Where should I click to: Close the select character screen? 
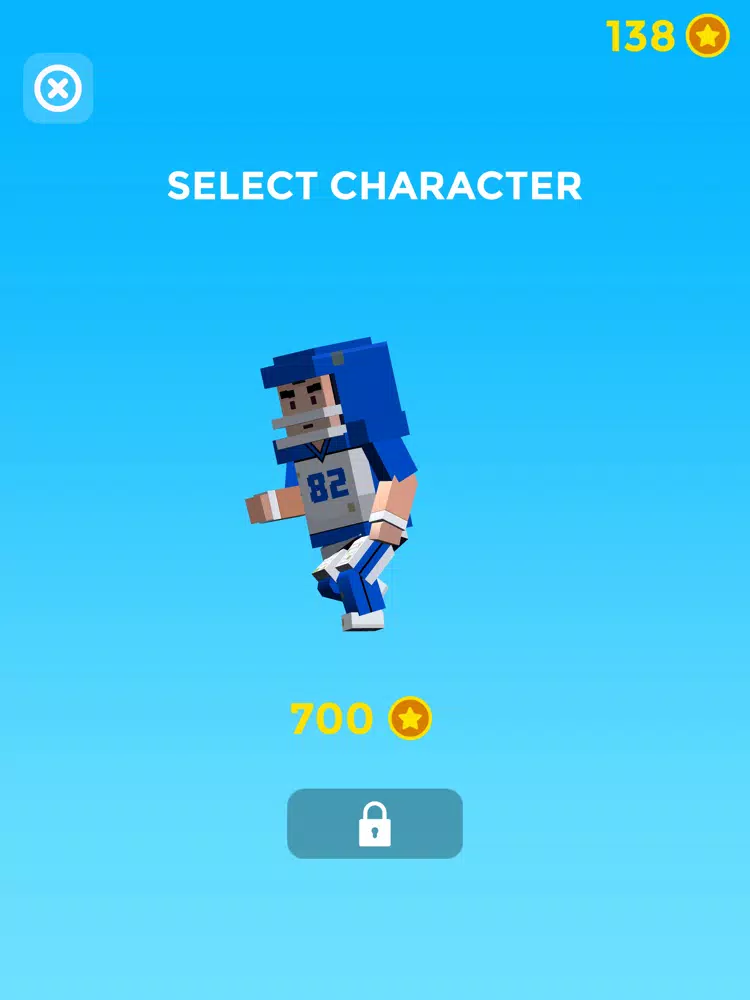(58, 88)
